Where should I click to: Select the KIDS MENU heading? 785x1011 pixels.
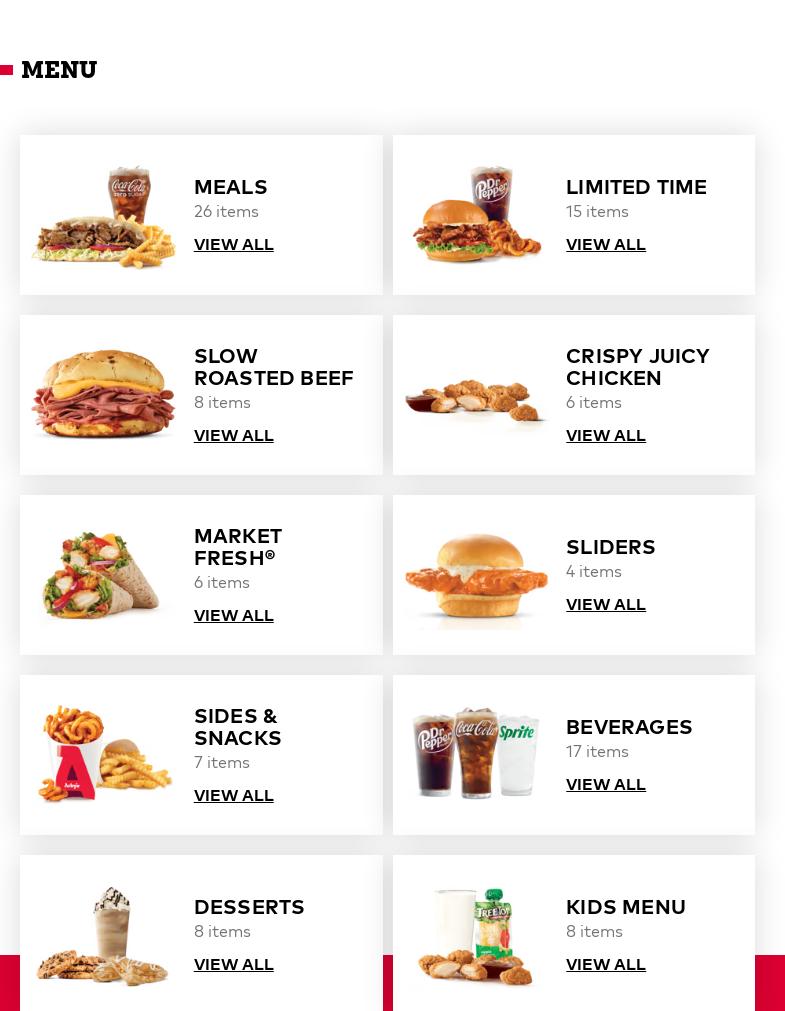click(625, 906)
